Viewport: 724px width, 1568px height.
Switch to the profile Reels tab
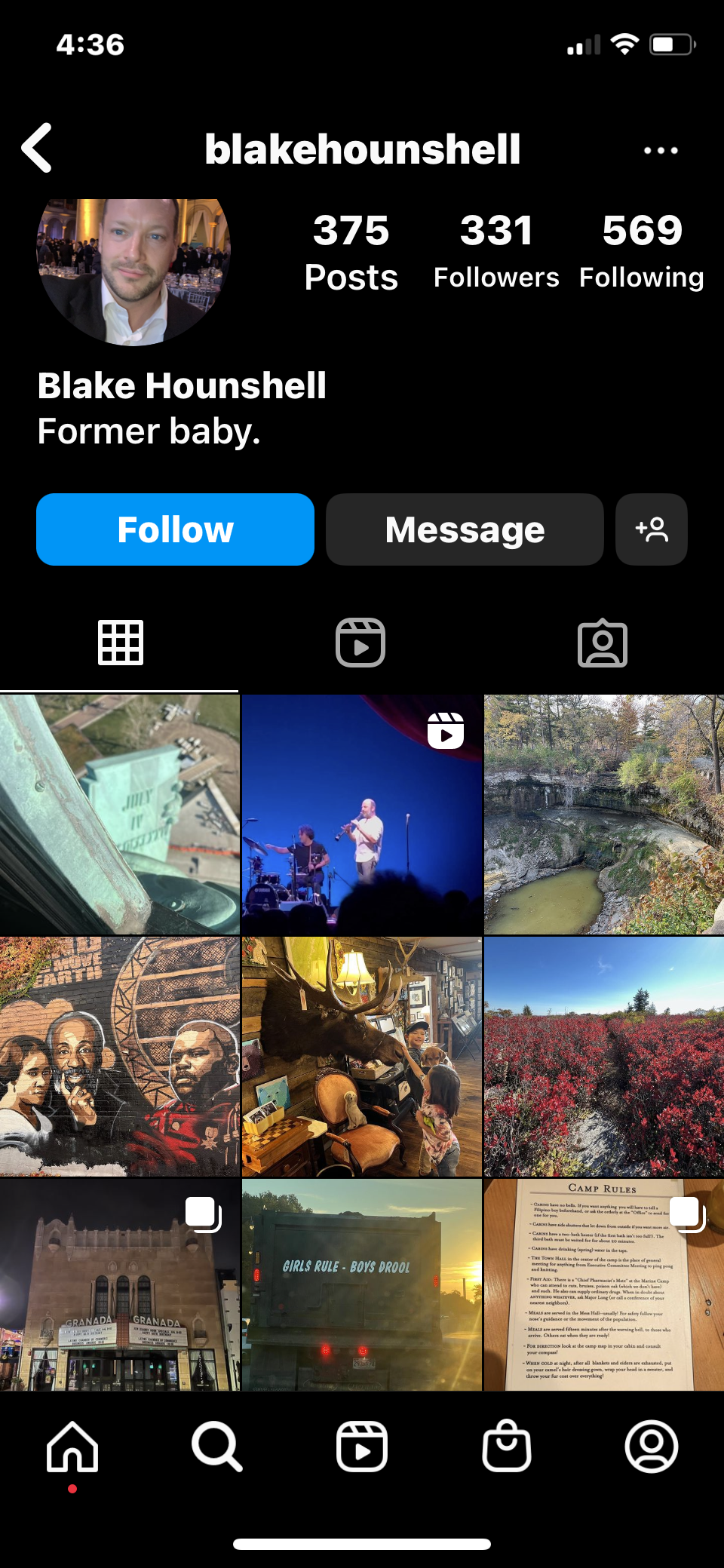point(360,643)
